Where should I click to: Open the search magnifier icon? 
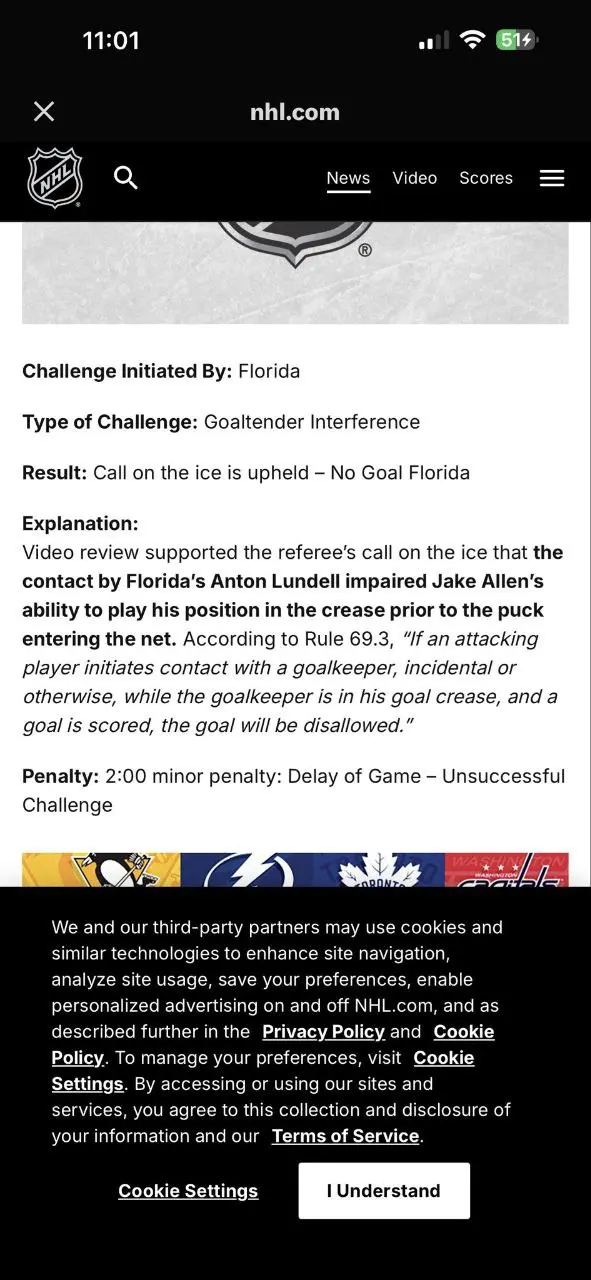(125, 178)
